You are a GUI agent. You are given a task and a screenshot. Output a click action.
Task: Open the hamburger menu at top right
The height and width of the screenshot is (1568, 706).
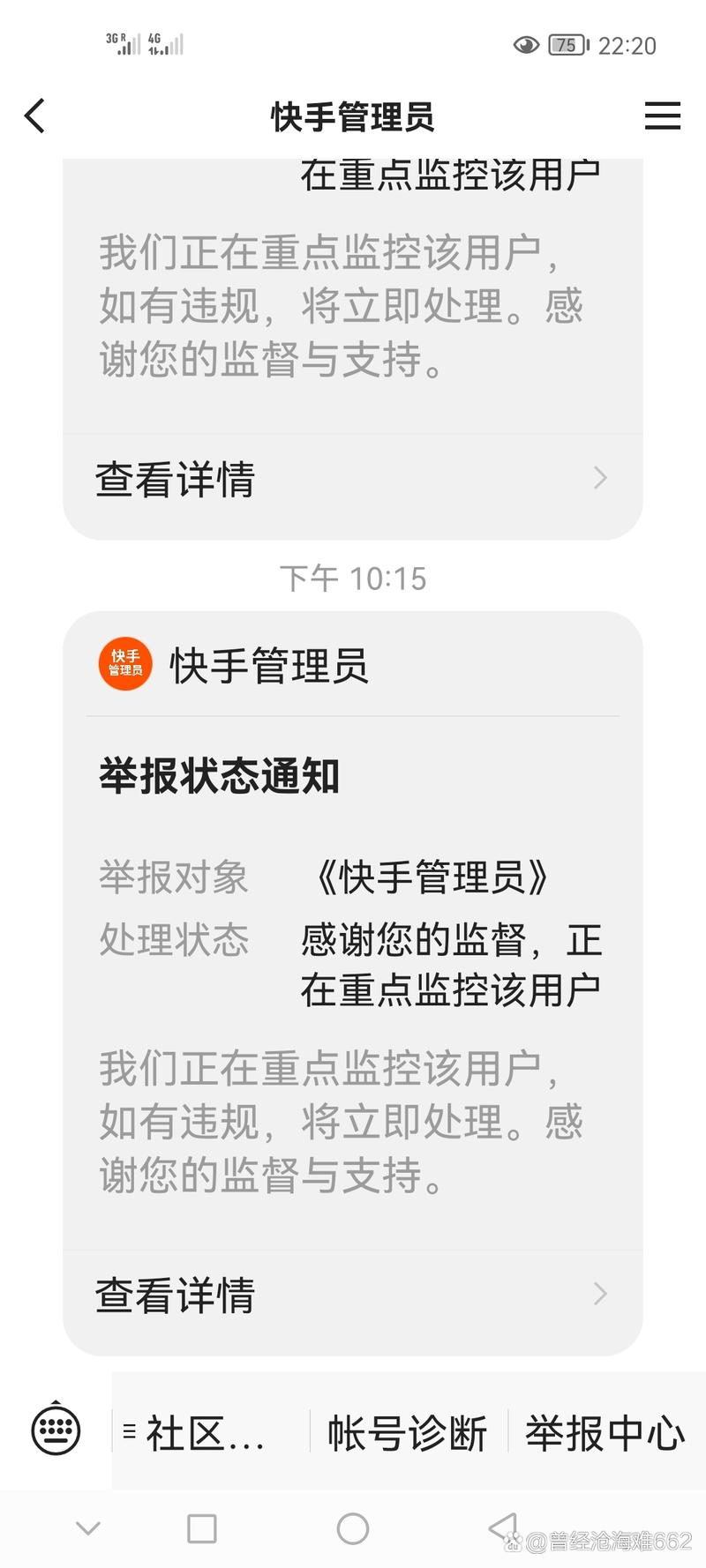663,115
